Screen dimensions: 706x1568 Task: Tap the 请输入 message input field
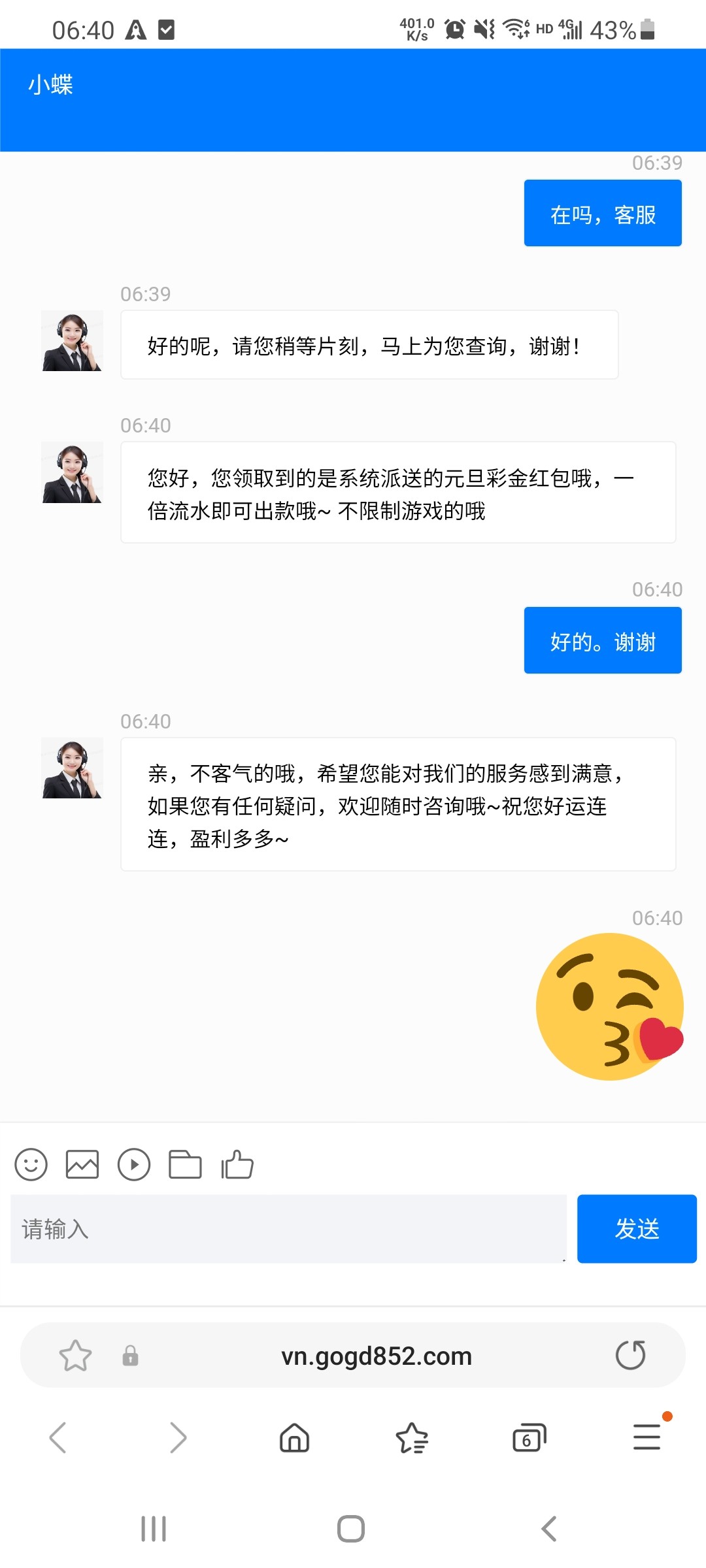(x=288, y=1228)
